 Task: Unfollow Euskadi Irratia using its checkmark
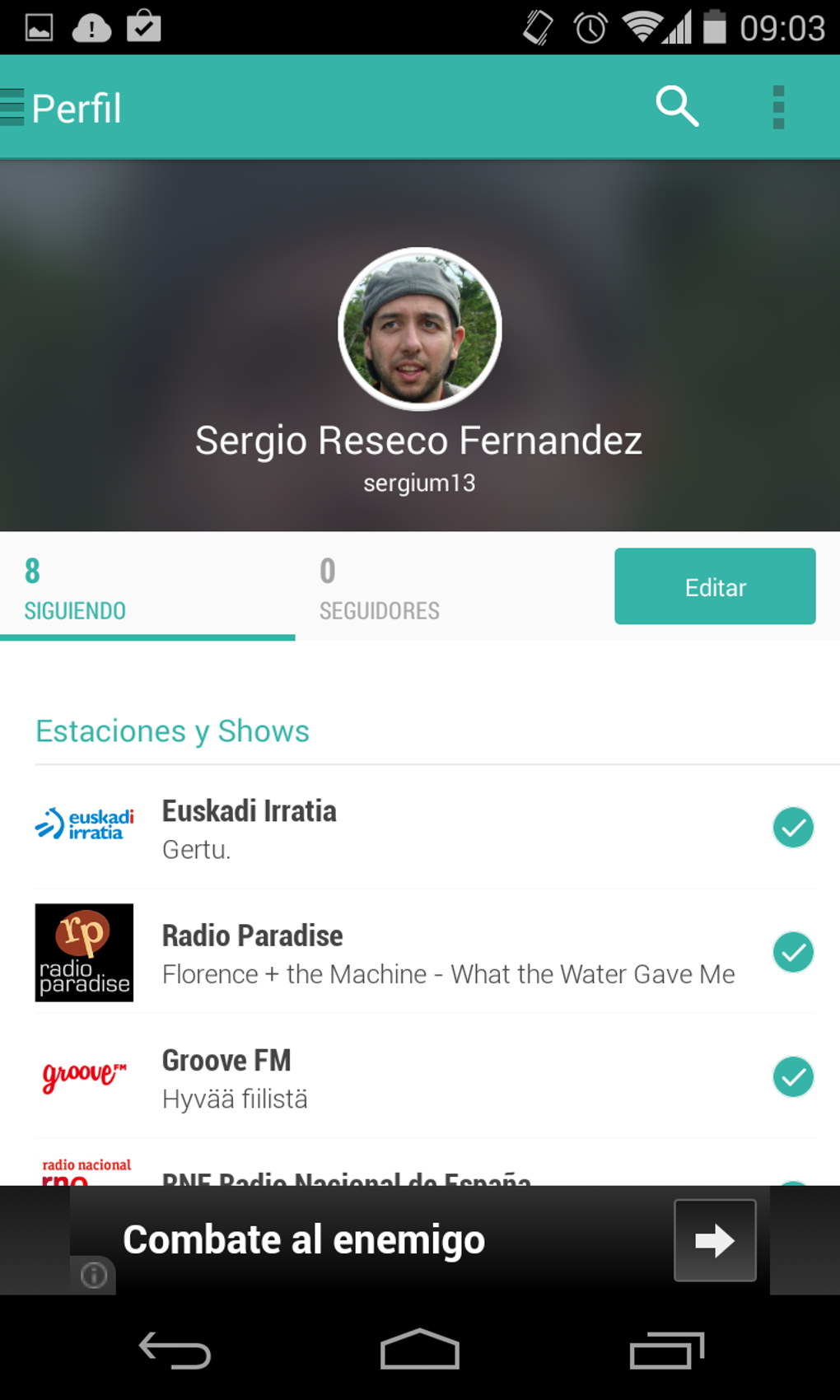click(793, 827)
